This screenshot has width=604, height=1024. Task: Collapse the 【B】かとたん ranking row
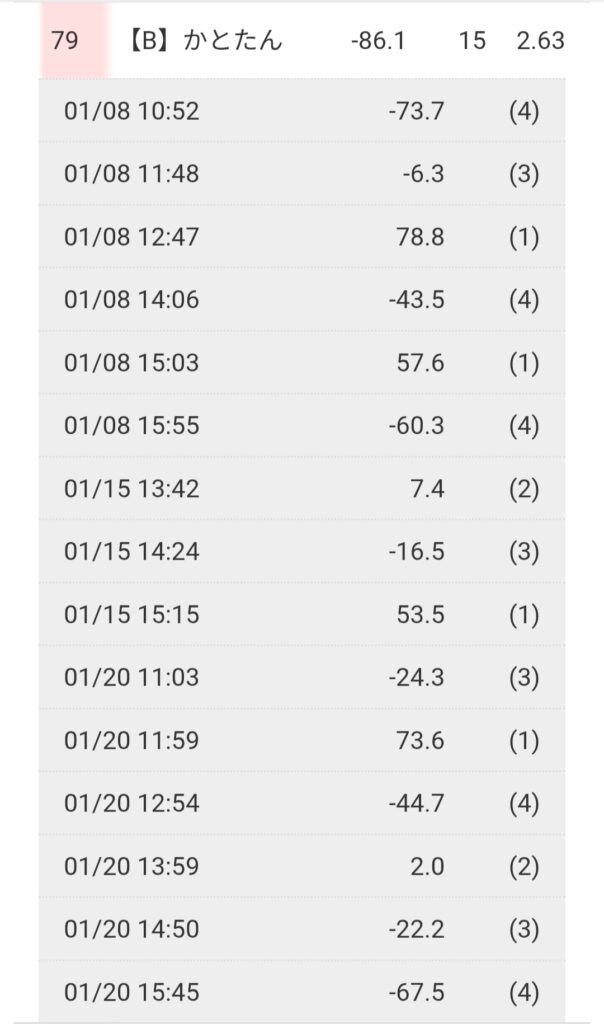(300, 41)
